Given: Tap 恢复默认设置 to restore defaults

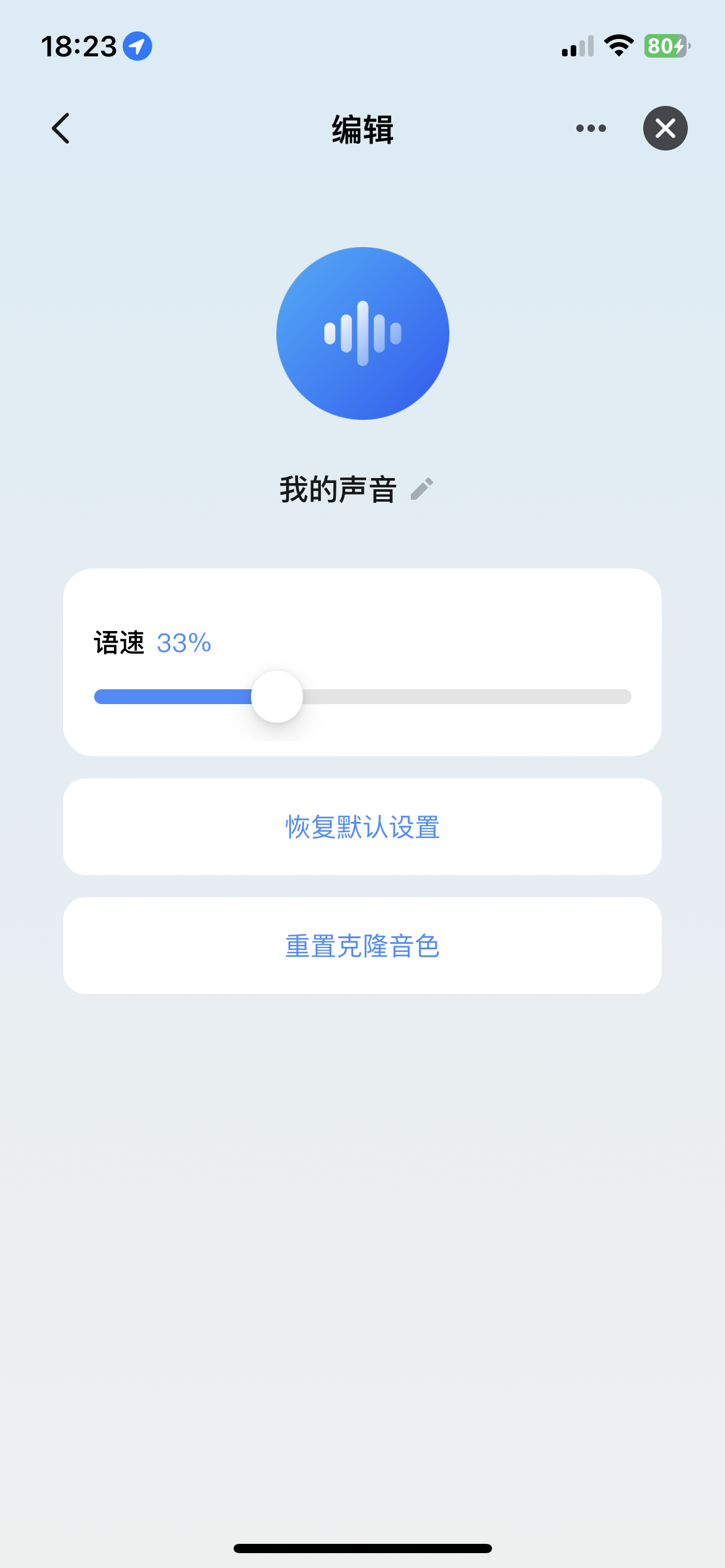Looking at the screenshot, I should (x=362, y=827).
